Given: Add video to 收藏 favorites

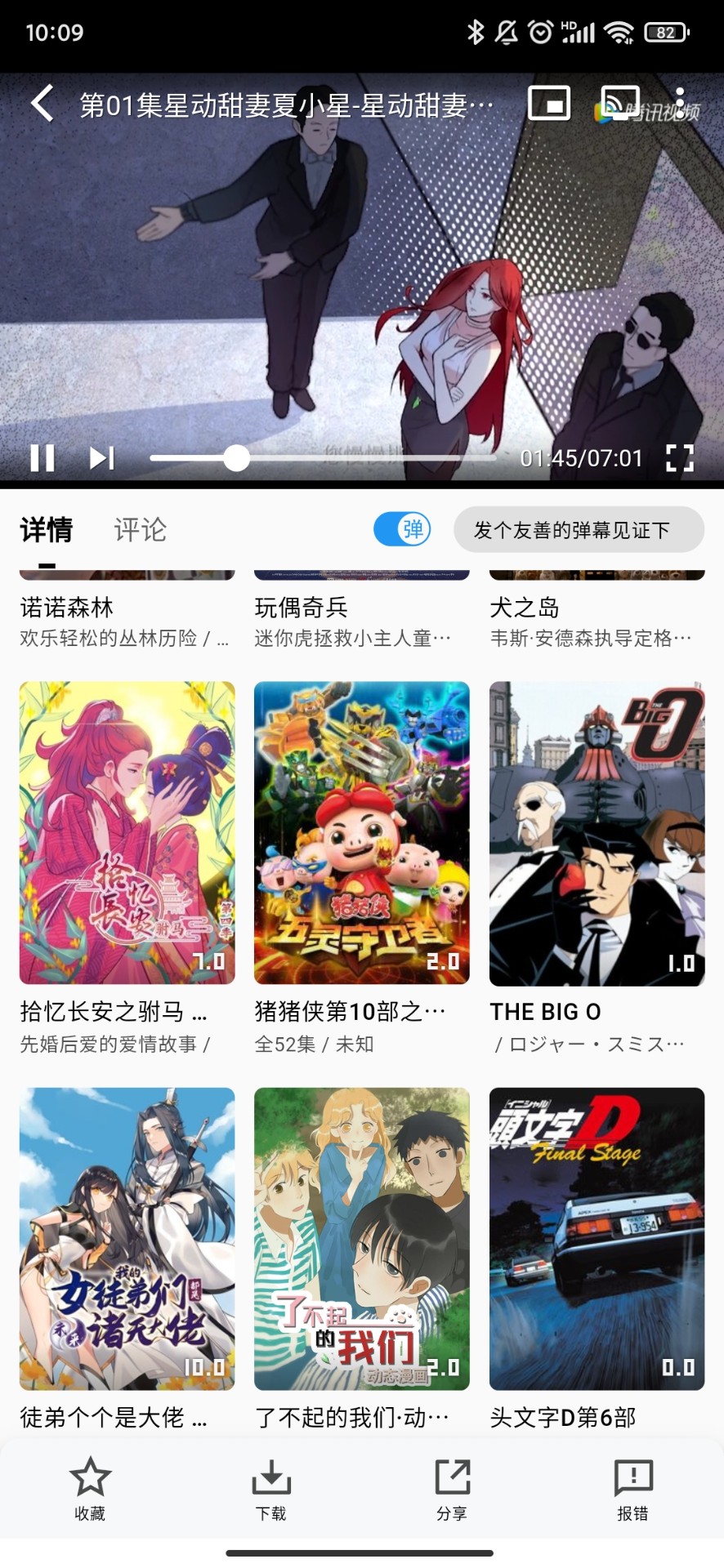Looking at the screenshot, I should point(90,1491).
